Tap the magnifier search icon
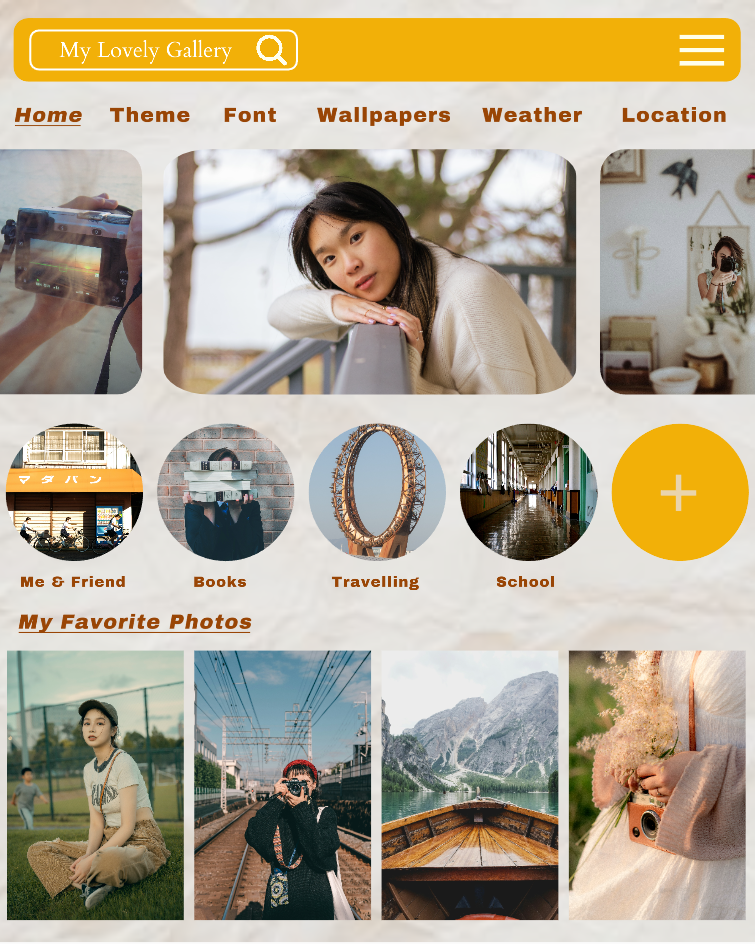Screen dimensions: 755x944 [271, 50]
